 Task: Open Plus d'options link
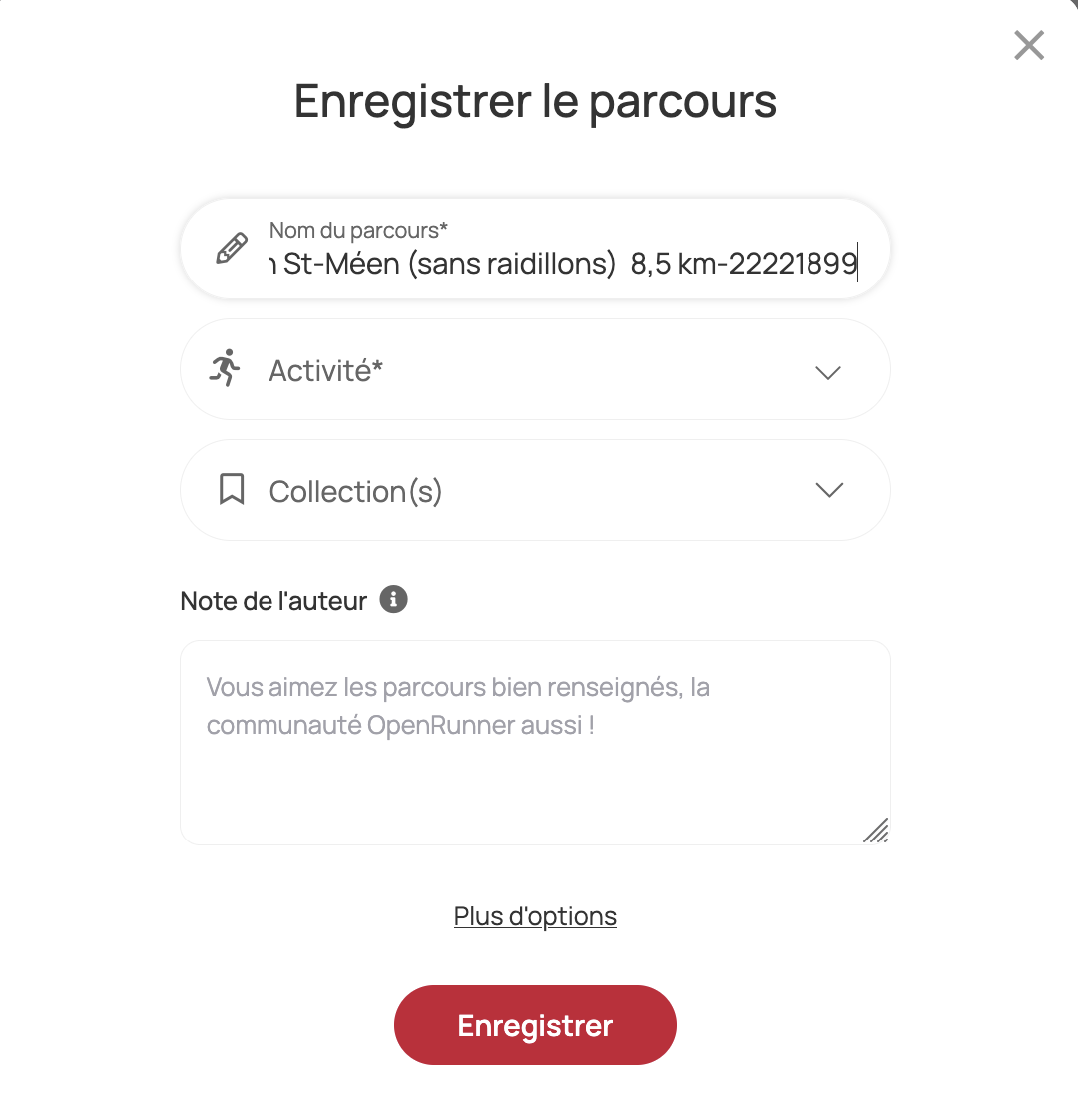(535, 916)
